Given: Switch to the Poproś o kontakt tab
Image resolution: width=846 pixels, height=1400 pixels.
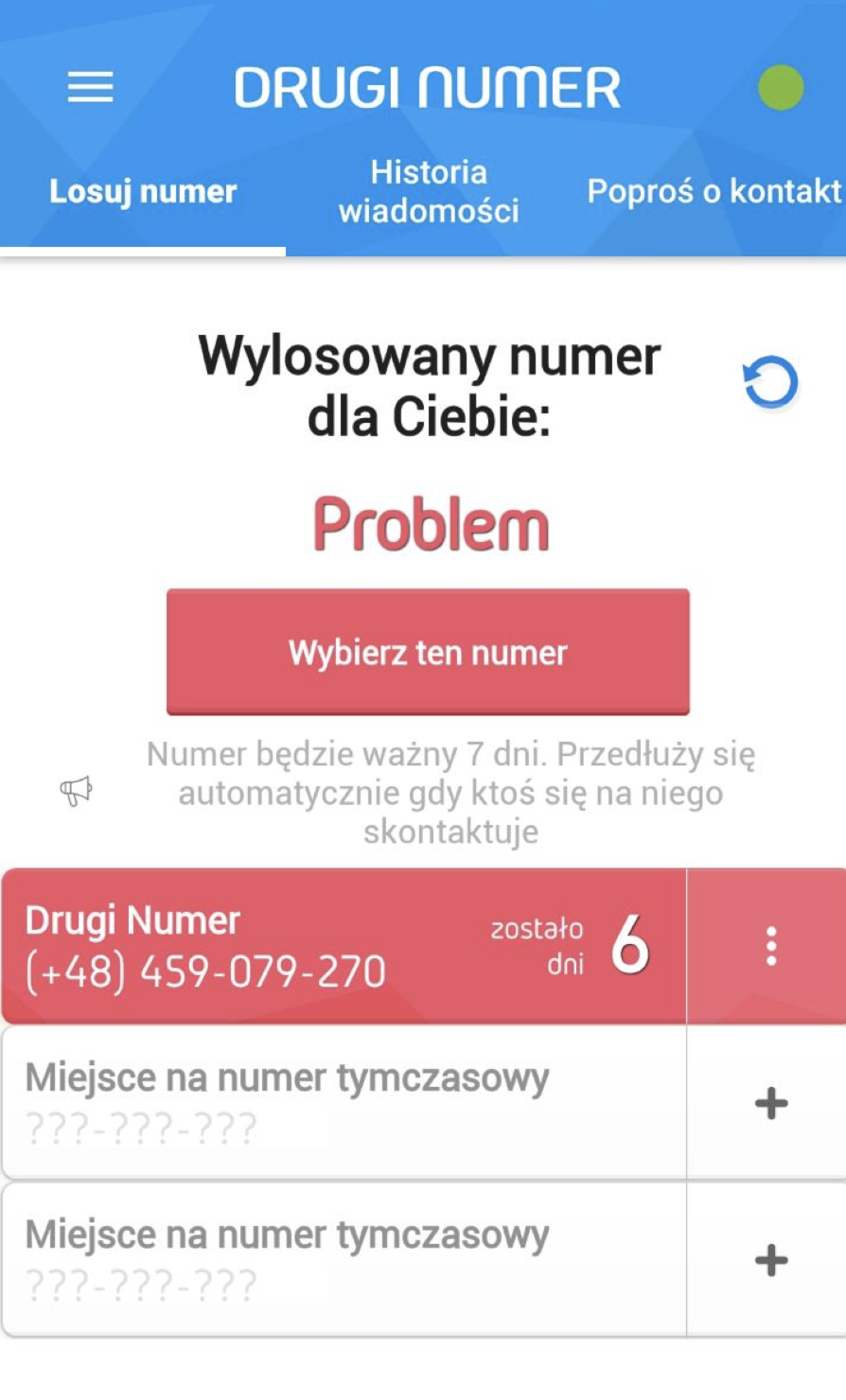Looking at the screenshot, I should pyautogui.click(x=714, y=191).
